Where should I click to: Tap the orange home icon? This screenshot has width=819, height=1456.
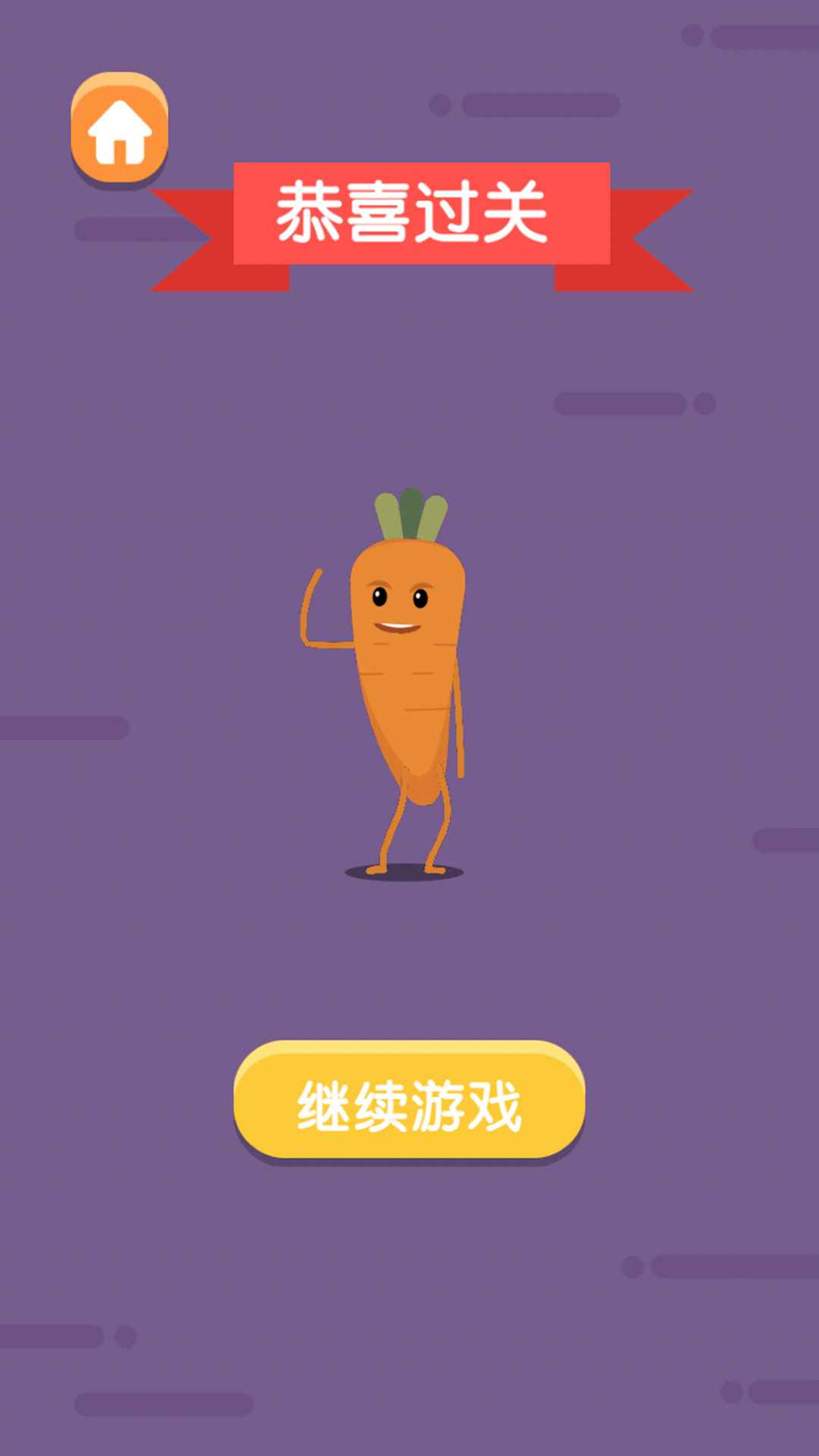coord(119,129)
